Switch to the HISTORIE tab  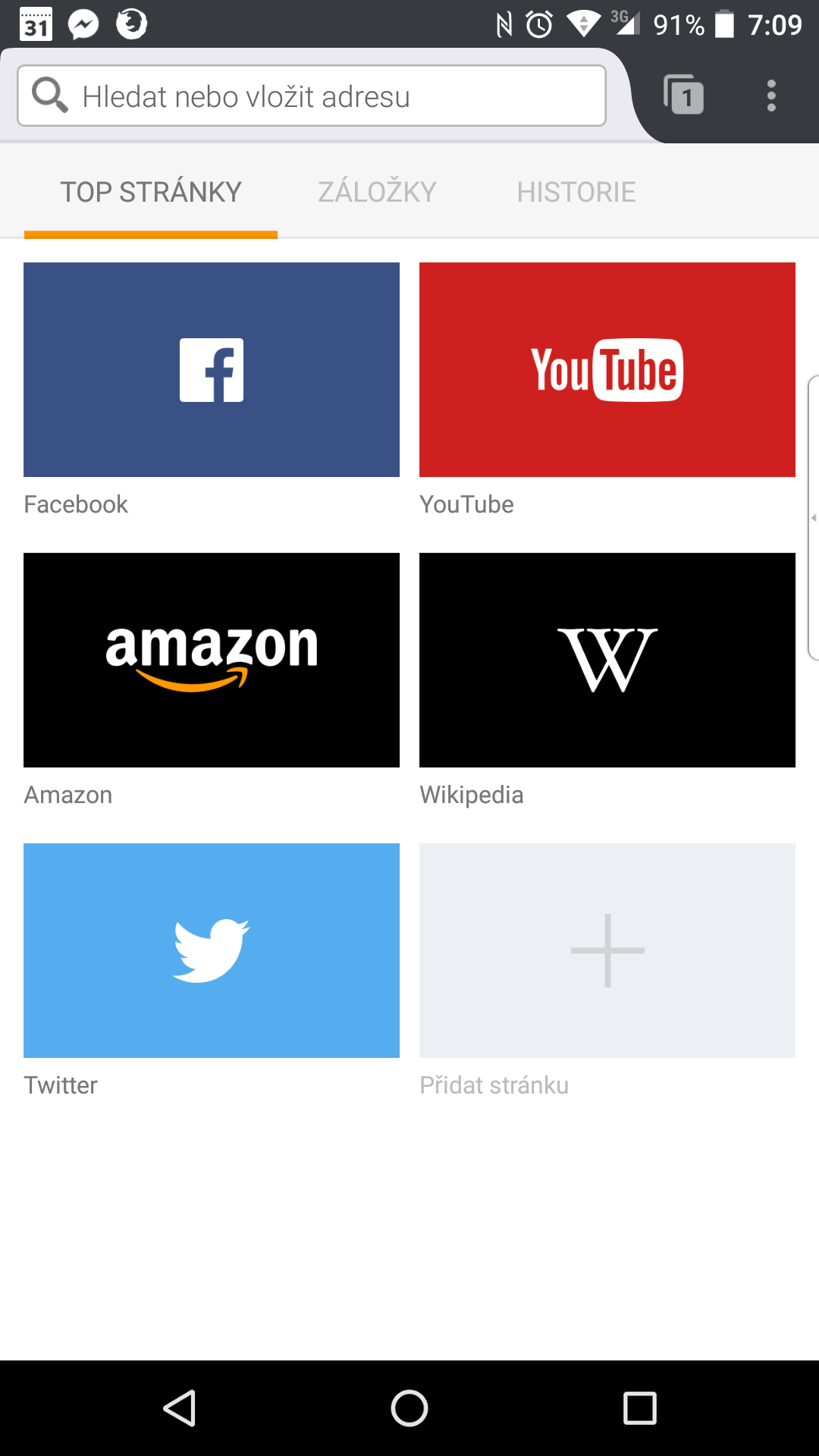576,192
